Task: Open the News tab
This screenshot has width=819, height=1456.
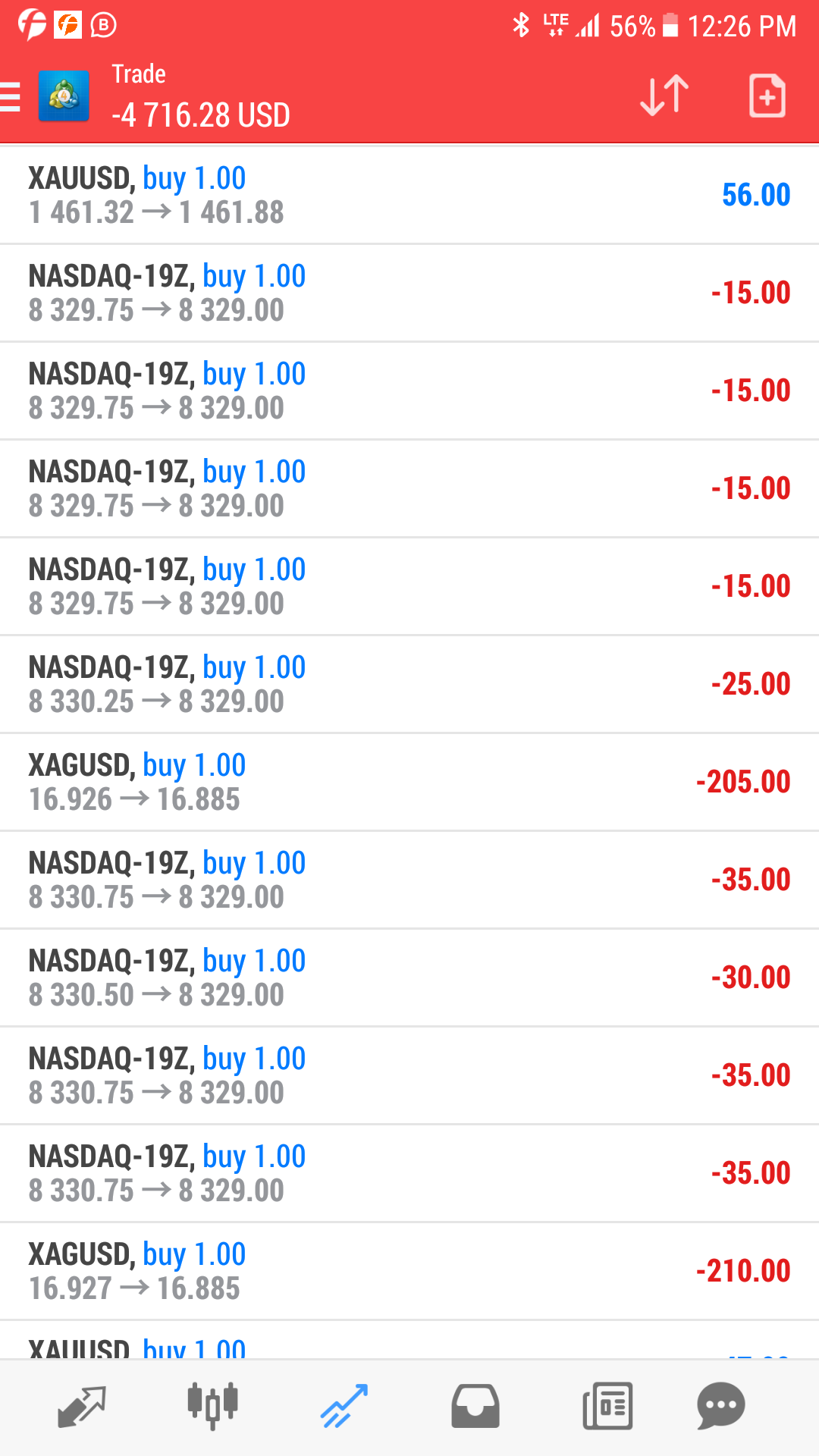Action: coord(607,1407)
